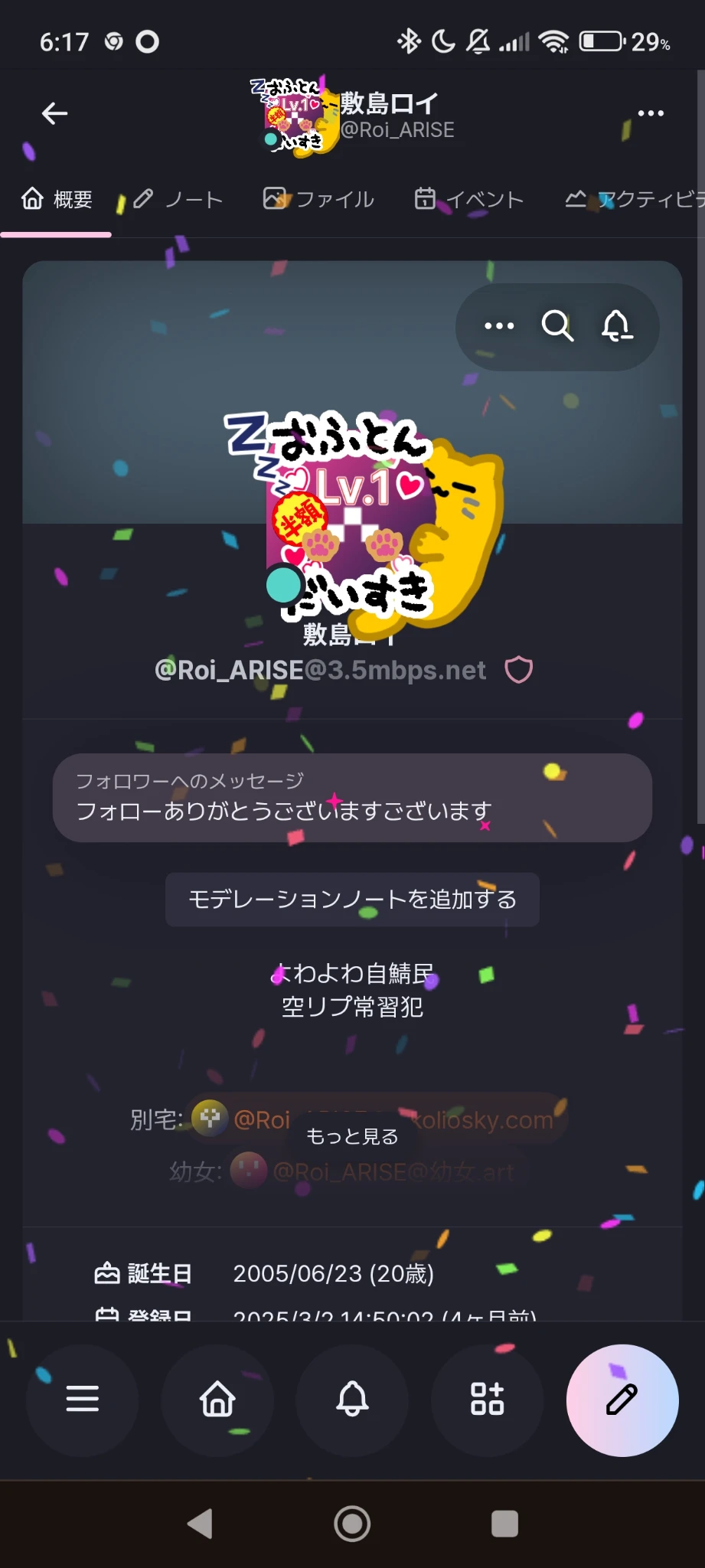Open the three-dot menu on the profile banner
This screenshot has width=705, height=1568.
pos(499,326)
